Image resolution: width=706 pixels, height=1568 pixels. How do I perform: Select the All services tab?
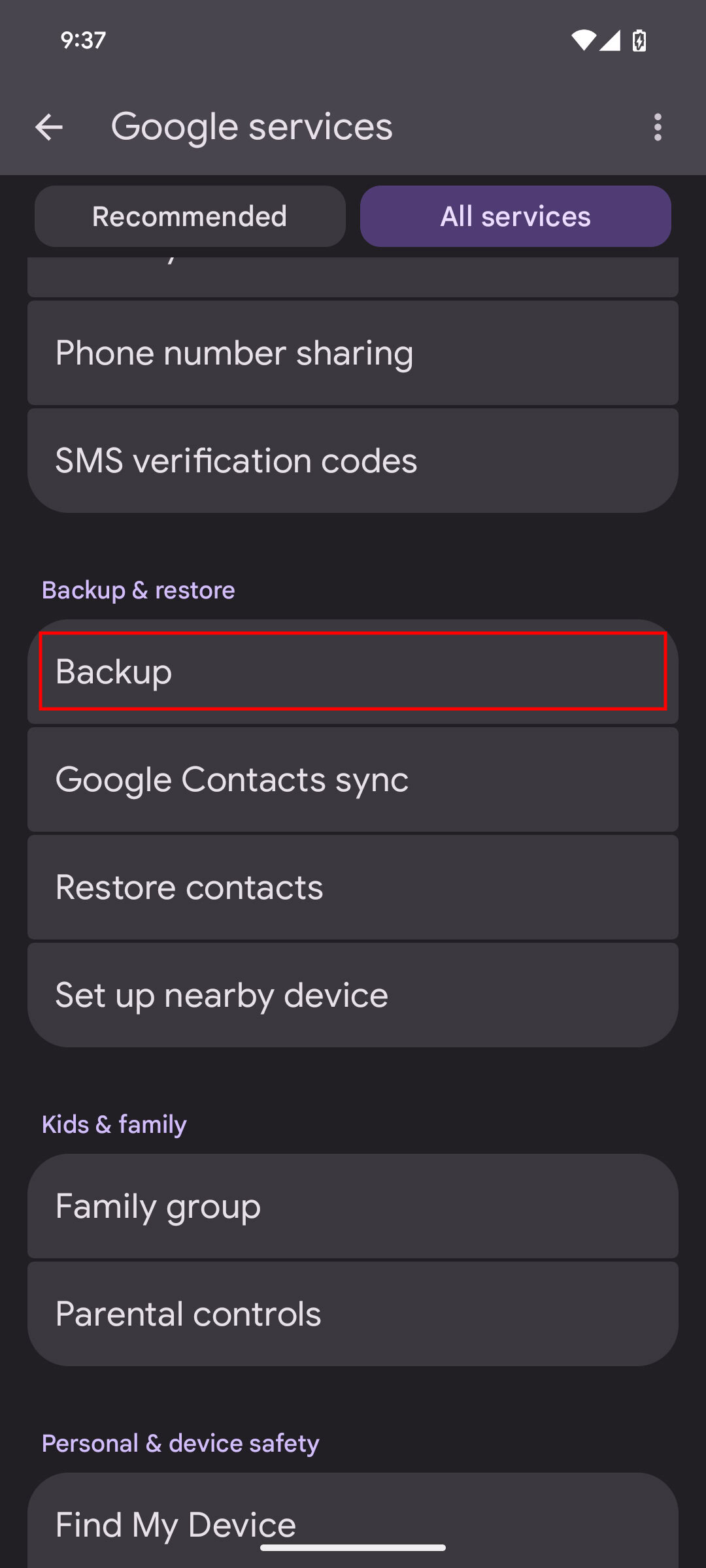(515, 216)
